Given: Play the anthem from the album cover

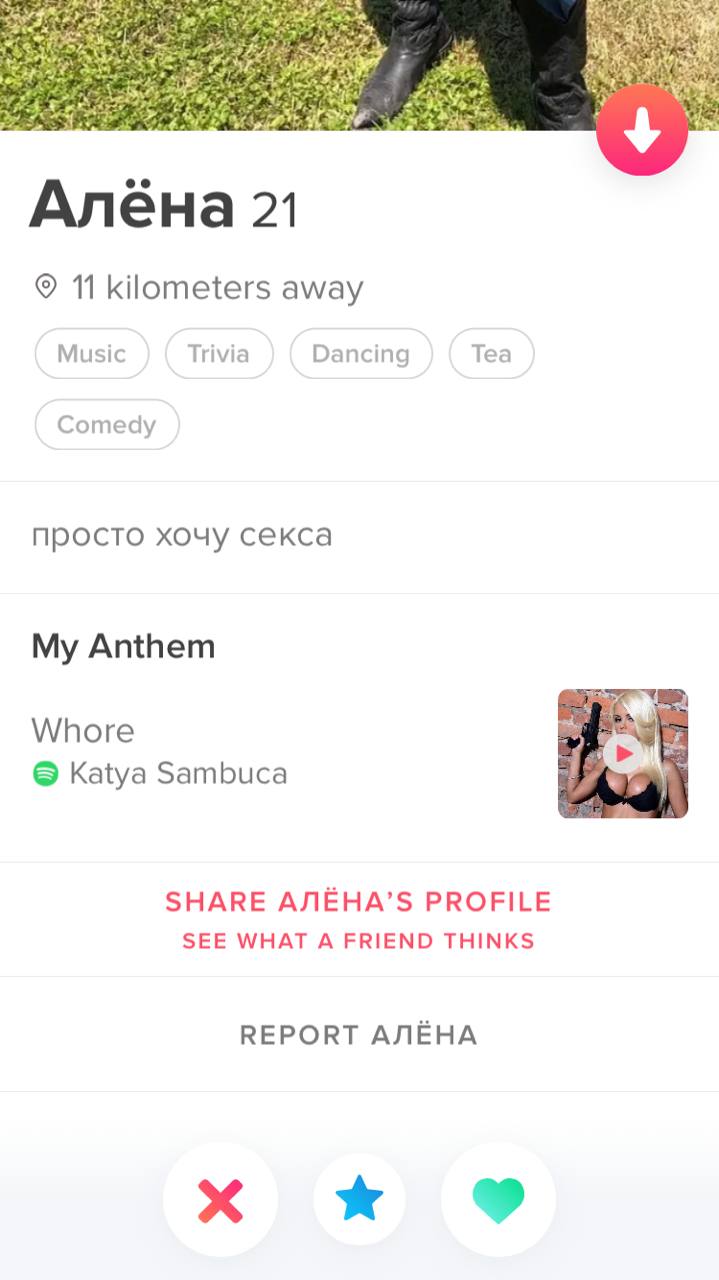Looking at the screenshot, I should click(623, 753).
